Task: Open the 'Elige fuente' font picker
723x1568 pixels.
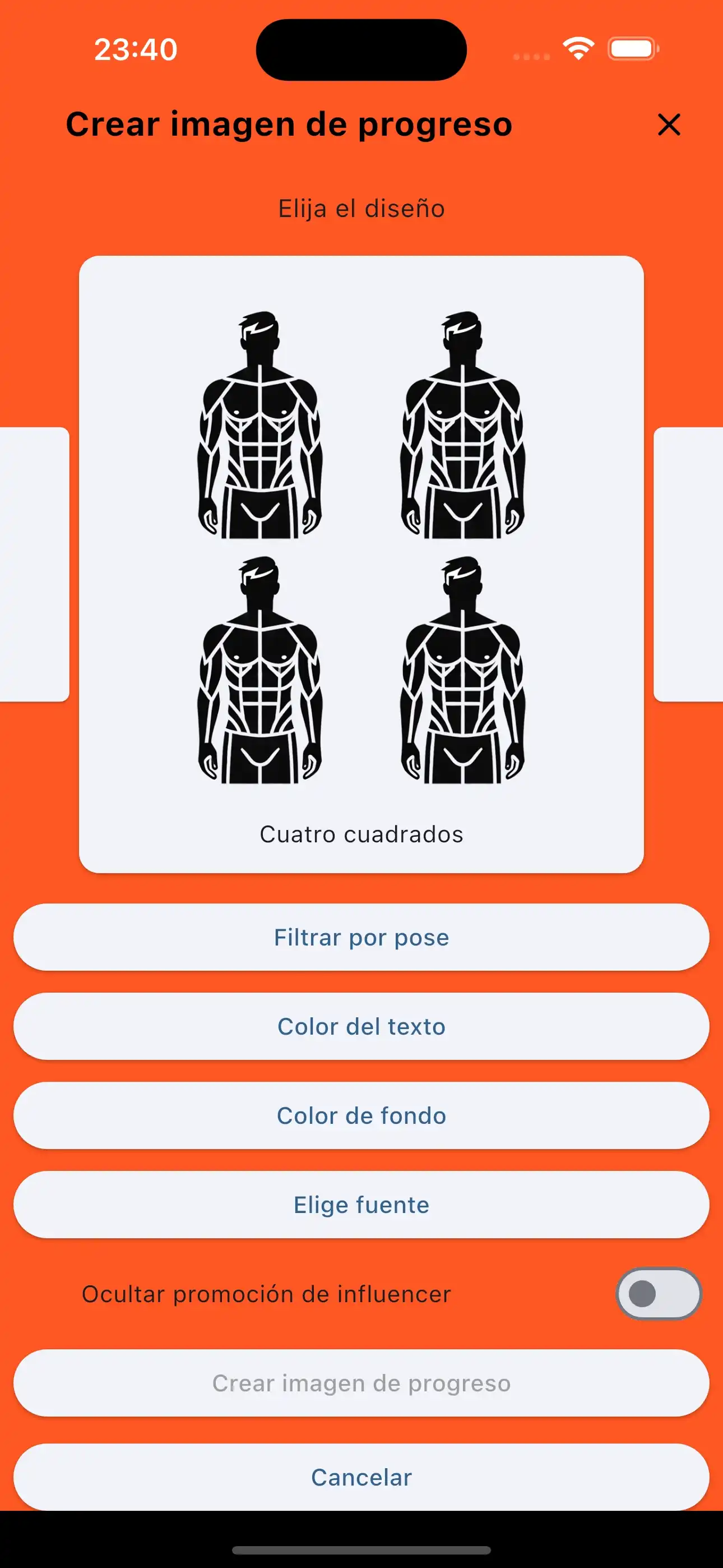Action: [361, 1204]
